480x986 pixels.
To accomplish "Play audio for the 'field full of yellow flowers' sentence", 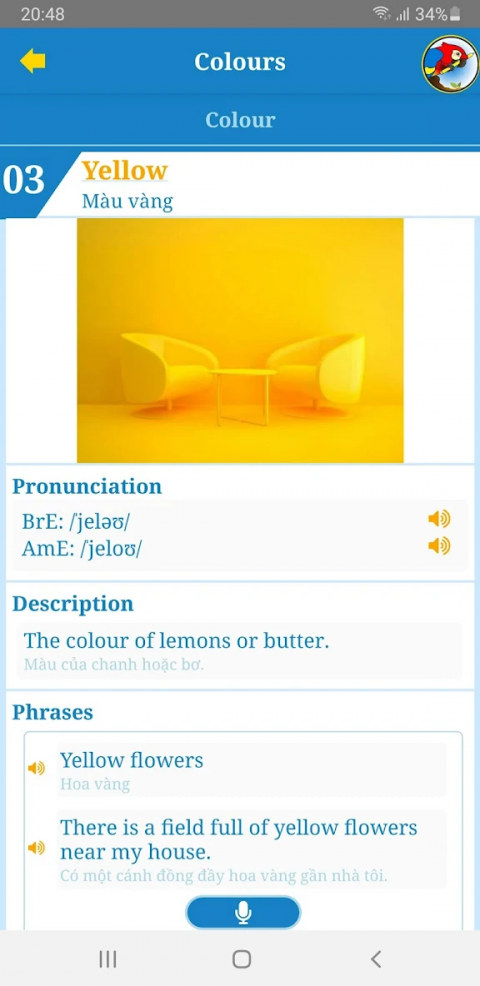I will 36,848.
